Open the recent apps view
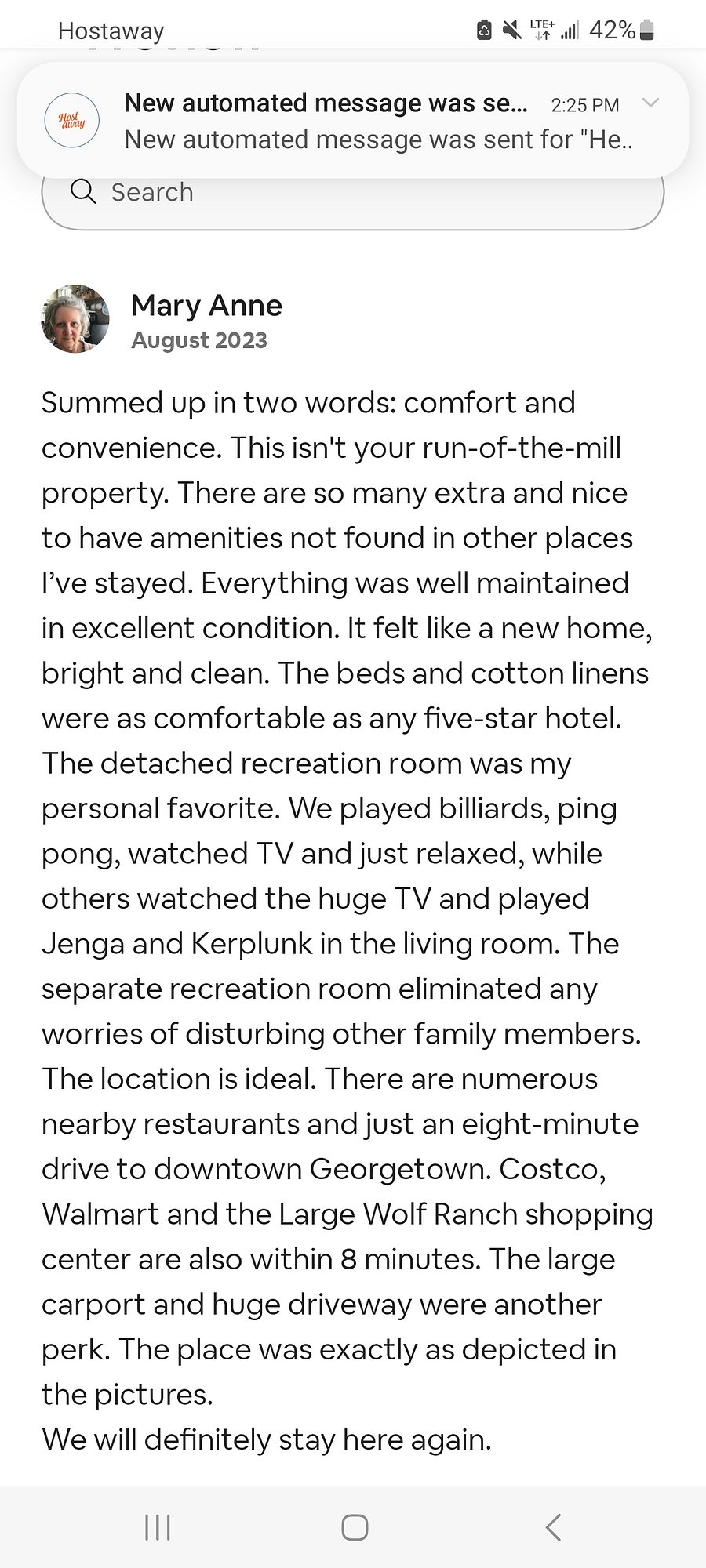 [x=158, y=1527]
